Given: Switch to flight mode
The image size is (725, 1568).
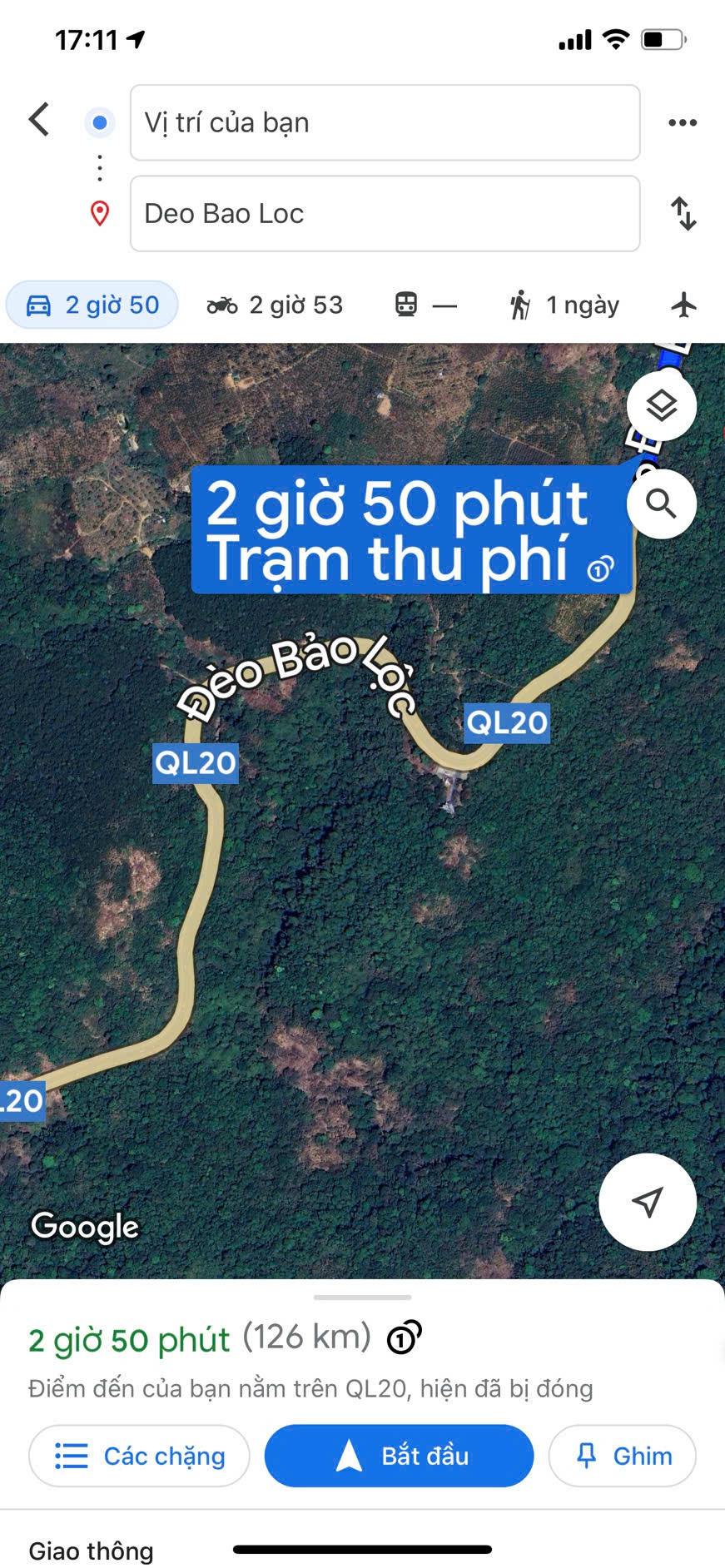Looking at the screenshot, I should (684, 305).
